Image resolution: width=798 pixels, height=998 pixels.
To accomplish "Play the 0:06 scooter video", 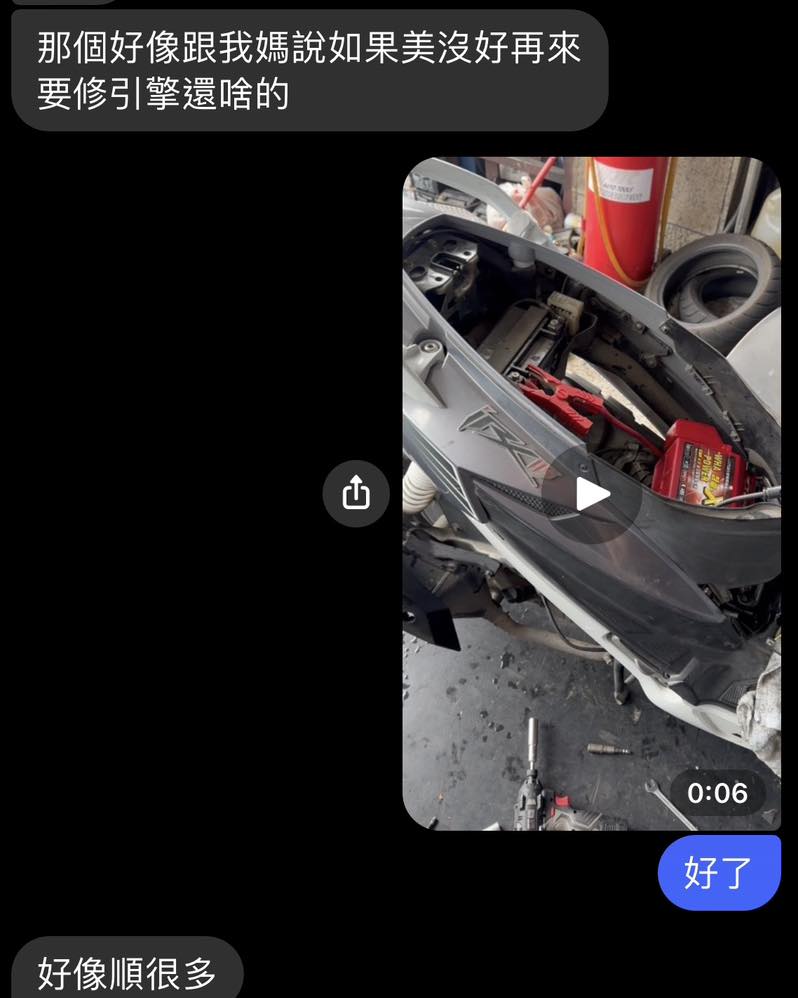I will coord(592,494).
